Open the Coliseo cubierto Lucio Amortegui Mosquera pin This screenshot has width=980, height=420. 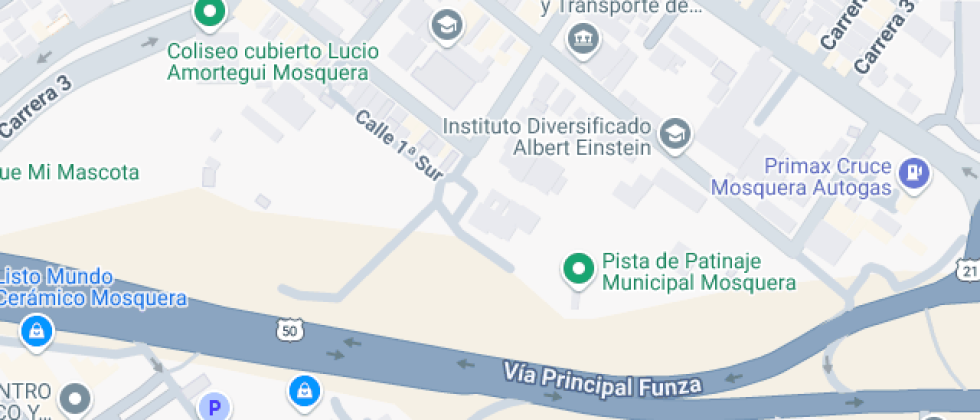tap(210, 13)
